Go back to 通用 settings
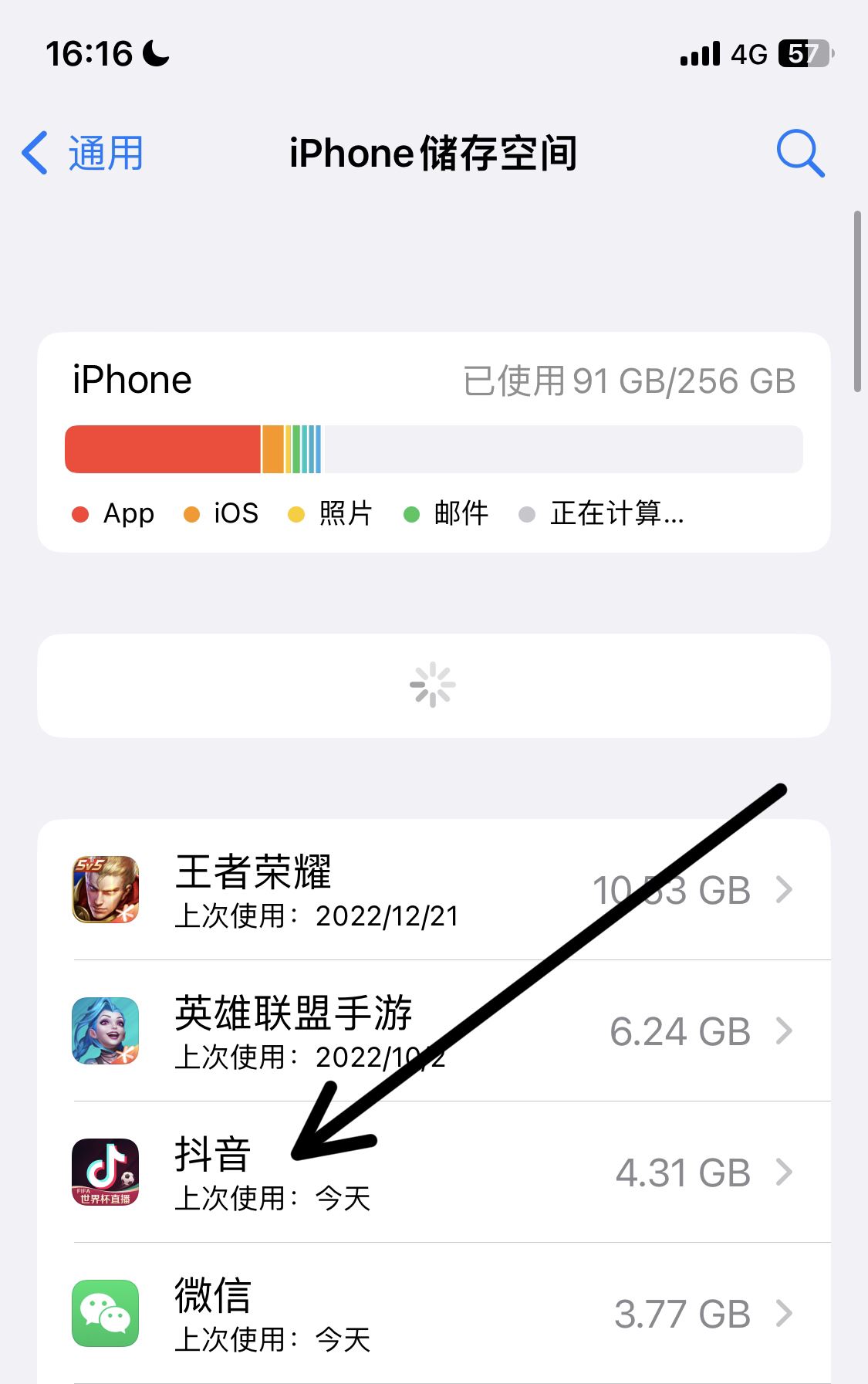Screen dimensions: 868x1384 pyautogui.click(x=81, y=153)
